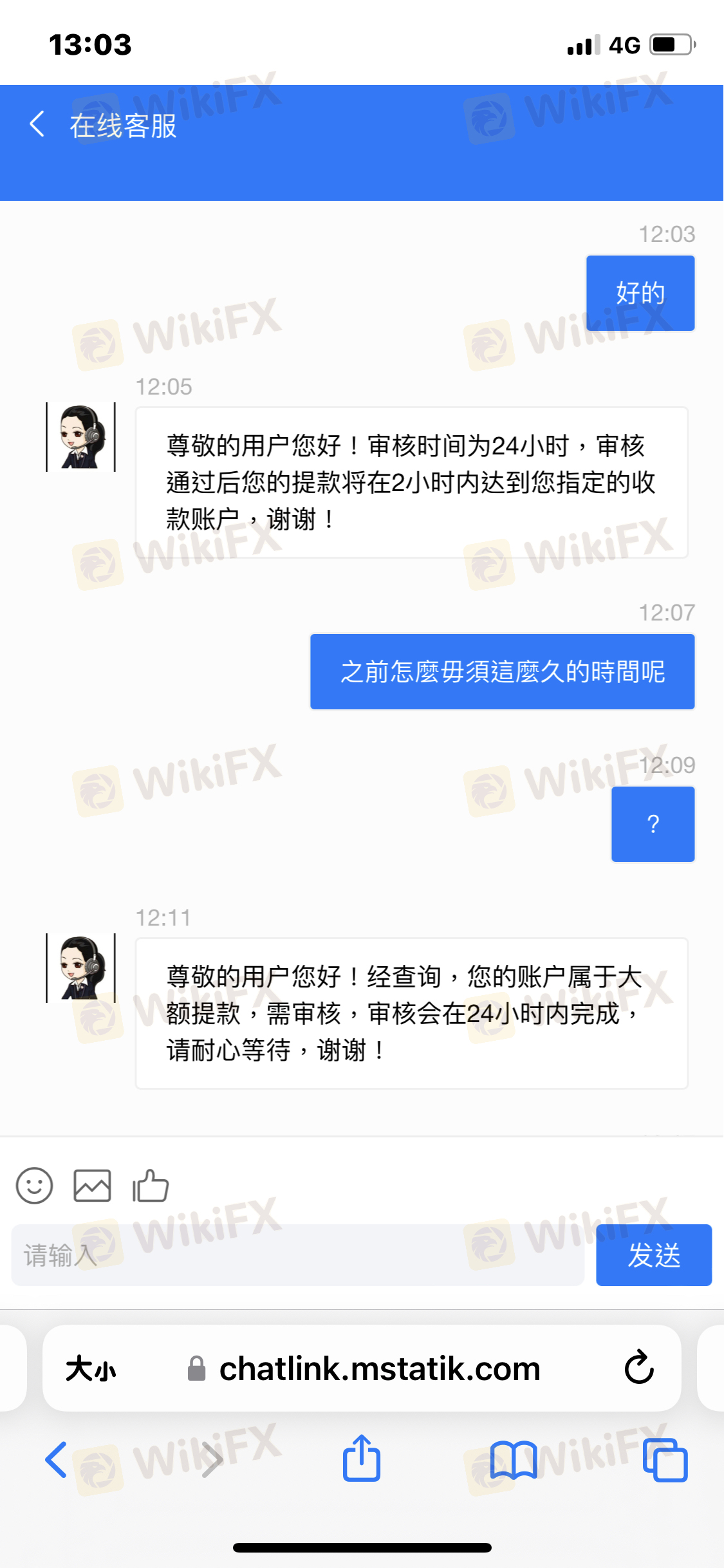Viewport: 724px width, 1568px height.
Task: Tap the chatlink.mstatik.com address bar
Action: 380,1368
